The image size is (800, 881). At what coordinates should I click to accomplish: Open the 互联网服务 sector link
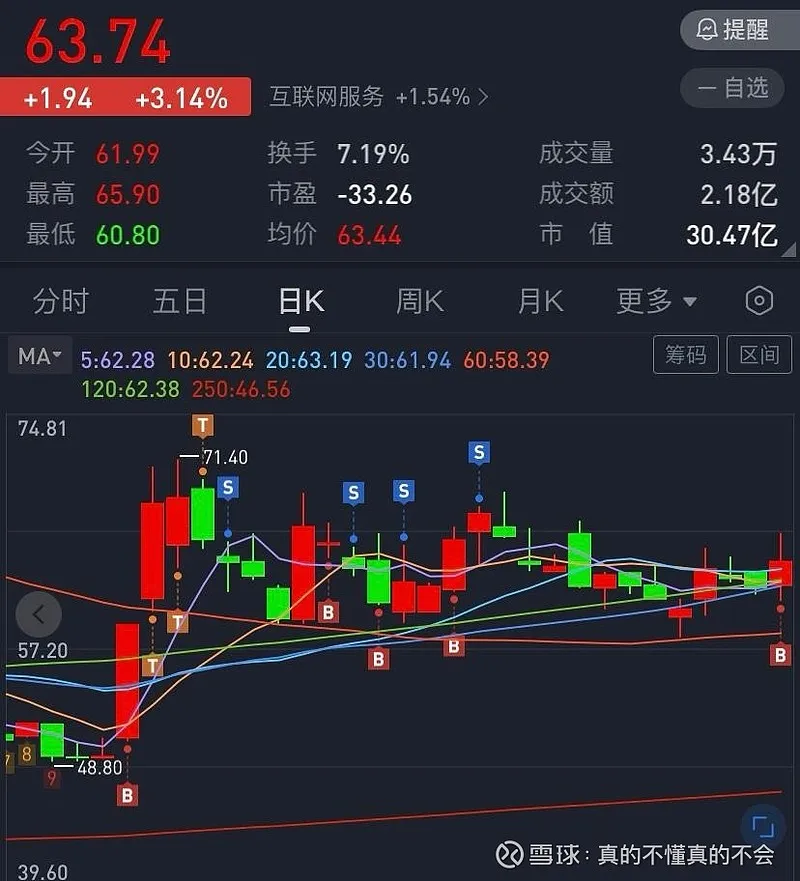click(x=379, y=97)
